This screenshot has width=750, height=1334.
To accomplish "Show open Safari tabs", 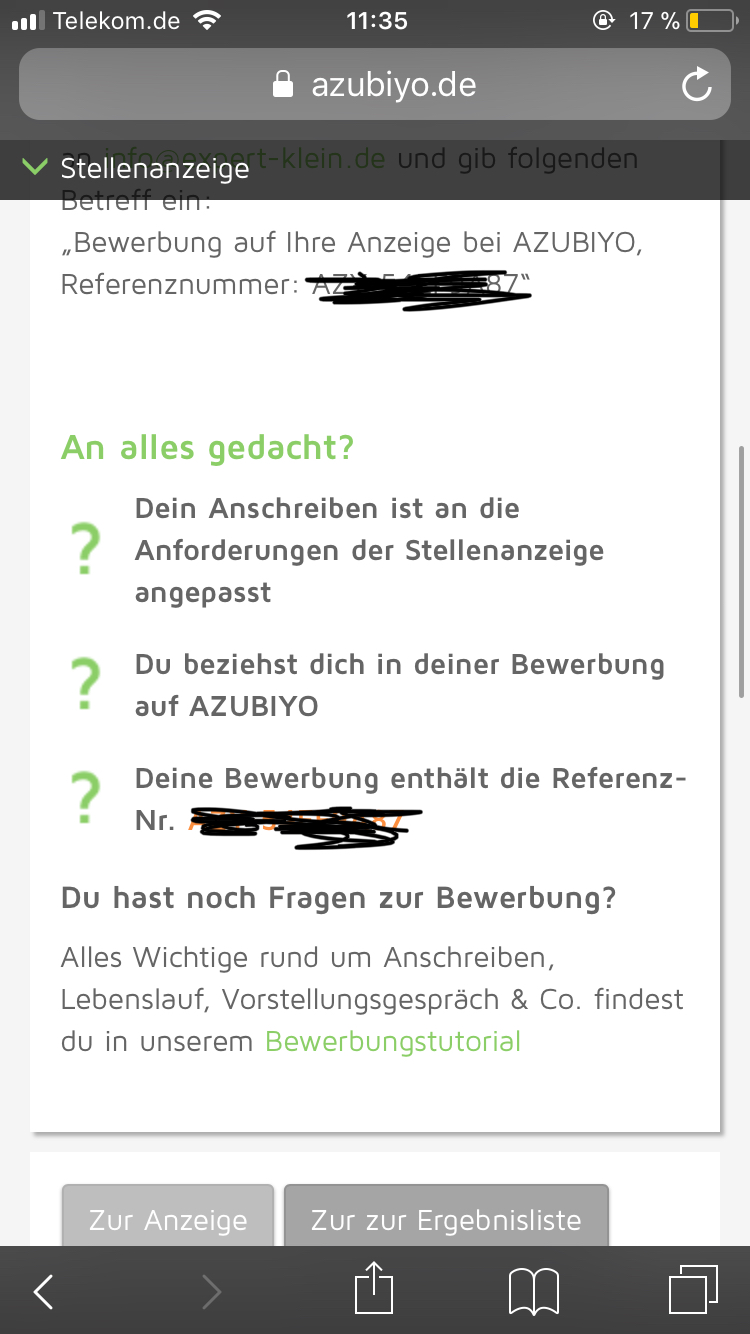I will 693,1290.
